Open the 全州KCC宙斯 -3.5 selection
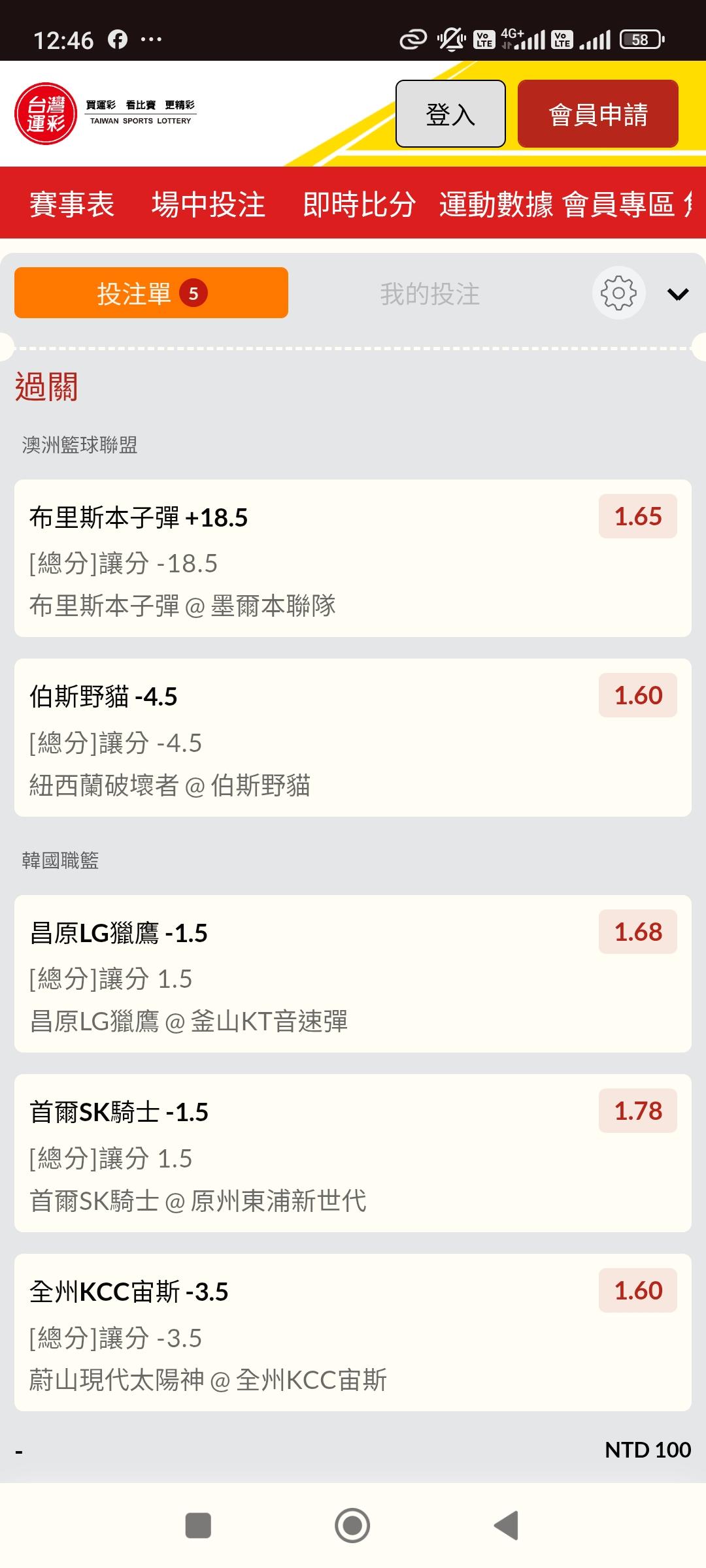 tap(352, 1333)
